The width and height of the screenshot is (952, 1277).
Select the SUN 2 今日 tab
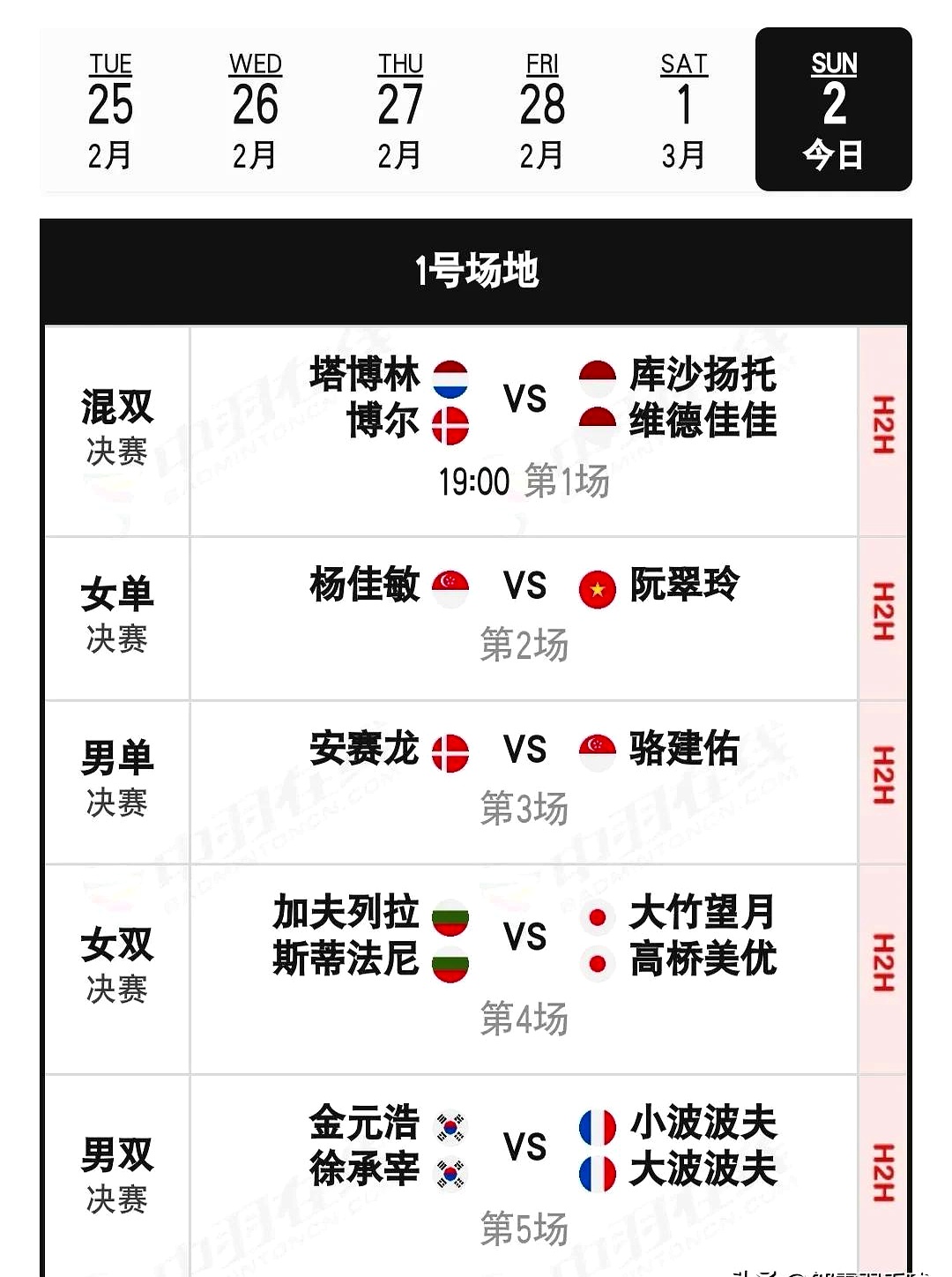pos(833,110)
